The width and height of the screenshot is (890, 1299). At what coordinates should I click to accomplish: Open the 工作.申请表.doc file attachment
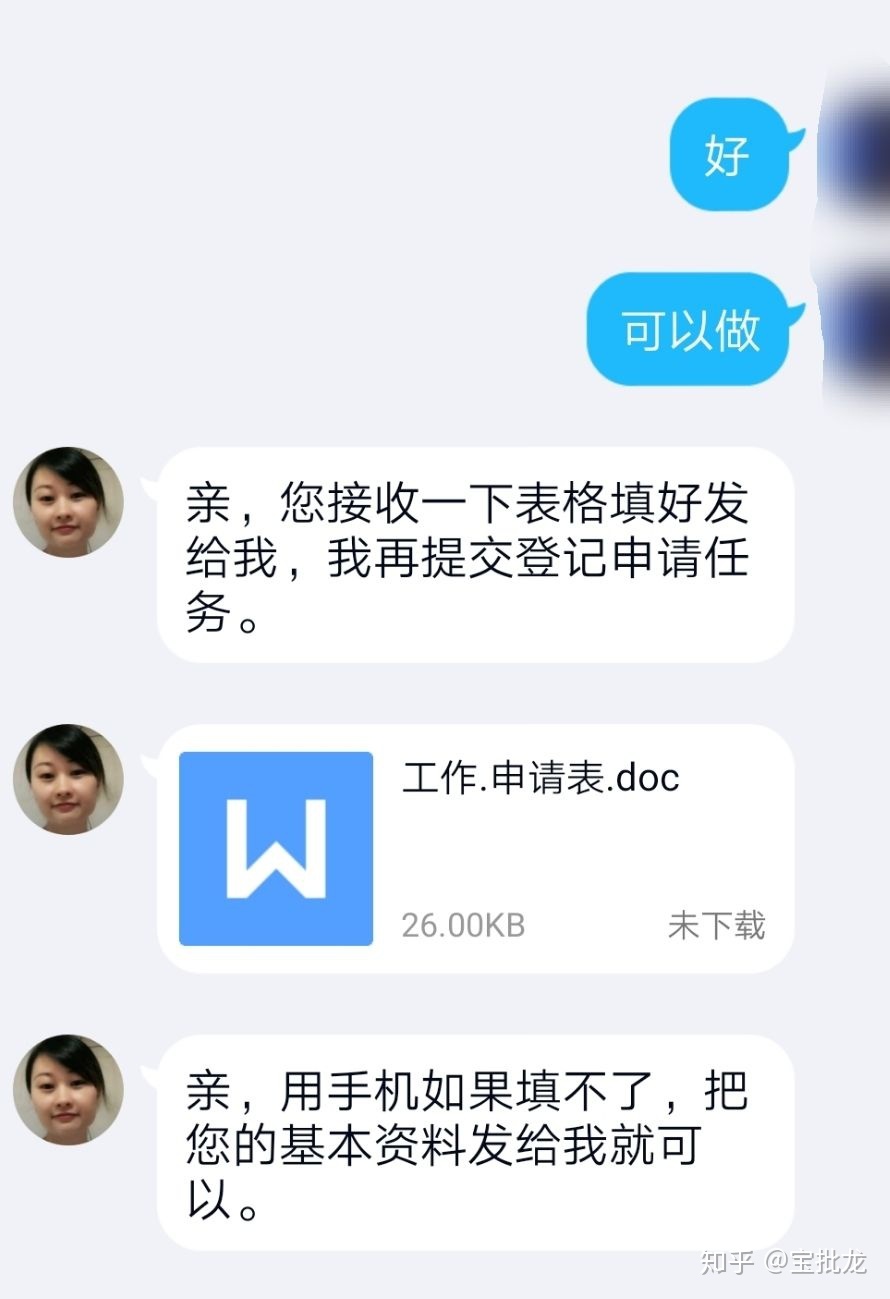[475, 848]
